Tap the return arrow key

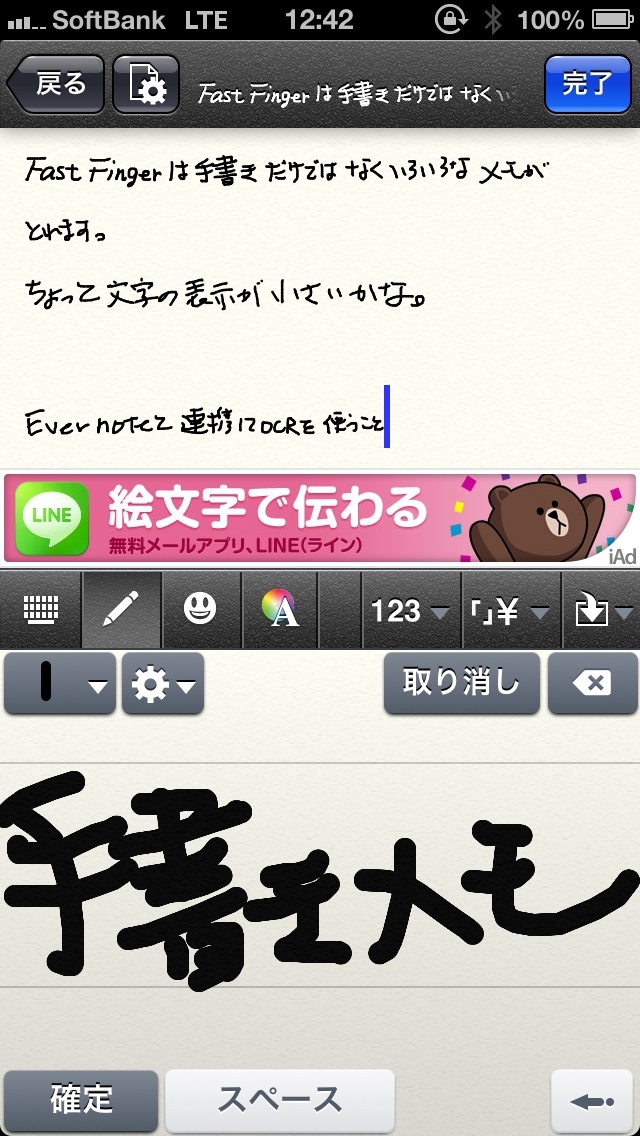coord(592,1100)
